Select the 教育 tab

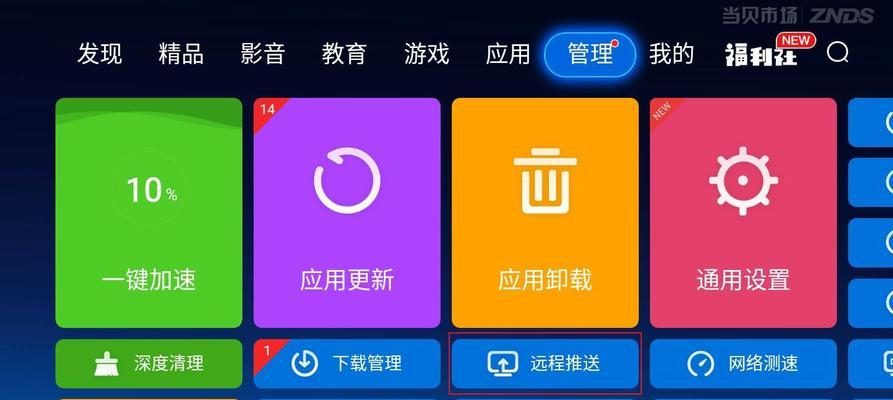[x=344, y=54]
